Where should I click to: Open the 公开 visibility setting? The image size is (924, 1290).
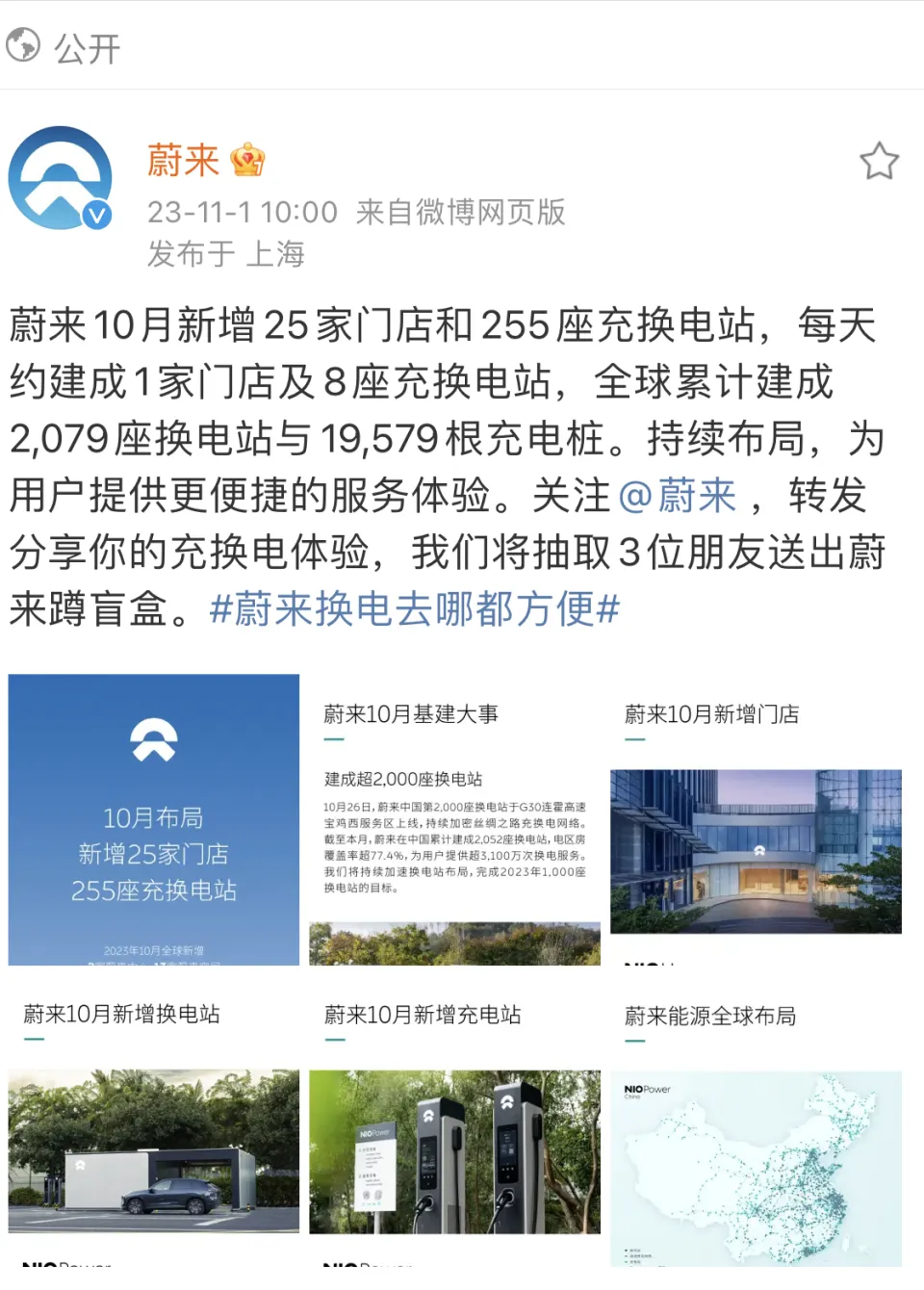64,47
